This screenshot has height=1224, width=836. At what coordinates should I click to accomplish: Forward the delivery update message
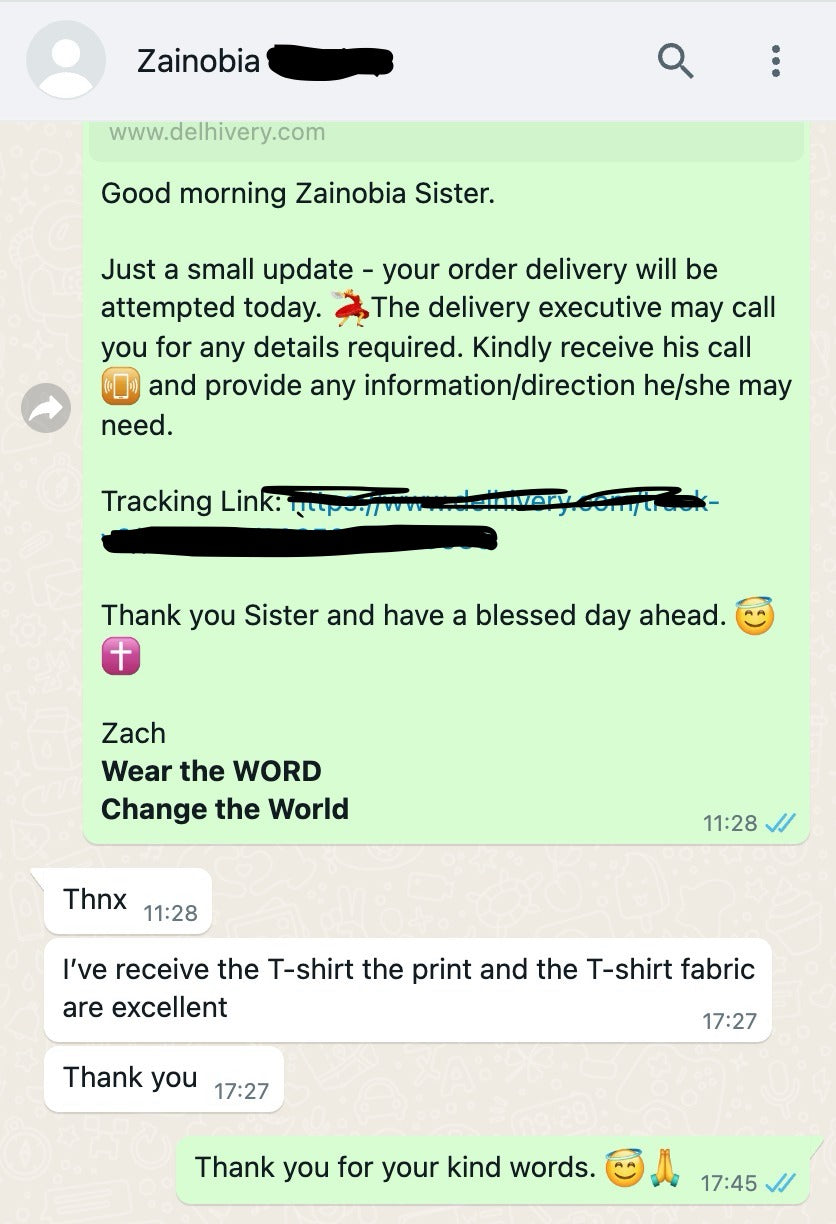(x=47, y=408)
